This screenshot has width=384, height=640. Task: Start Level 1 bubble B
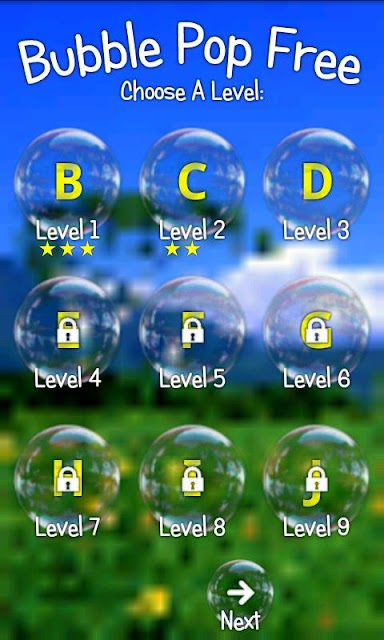[x=67, y=181]
